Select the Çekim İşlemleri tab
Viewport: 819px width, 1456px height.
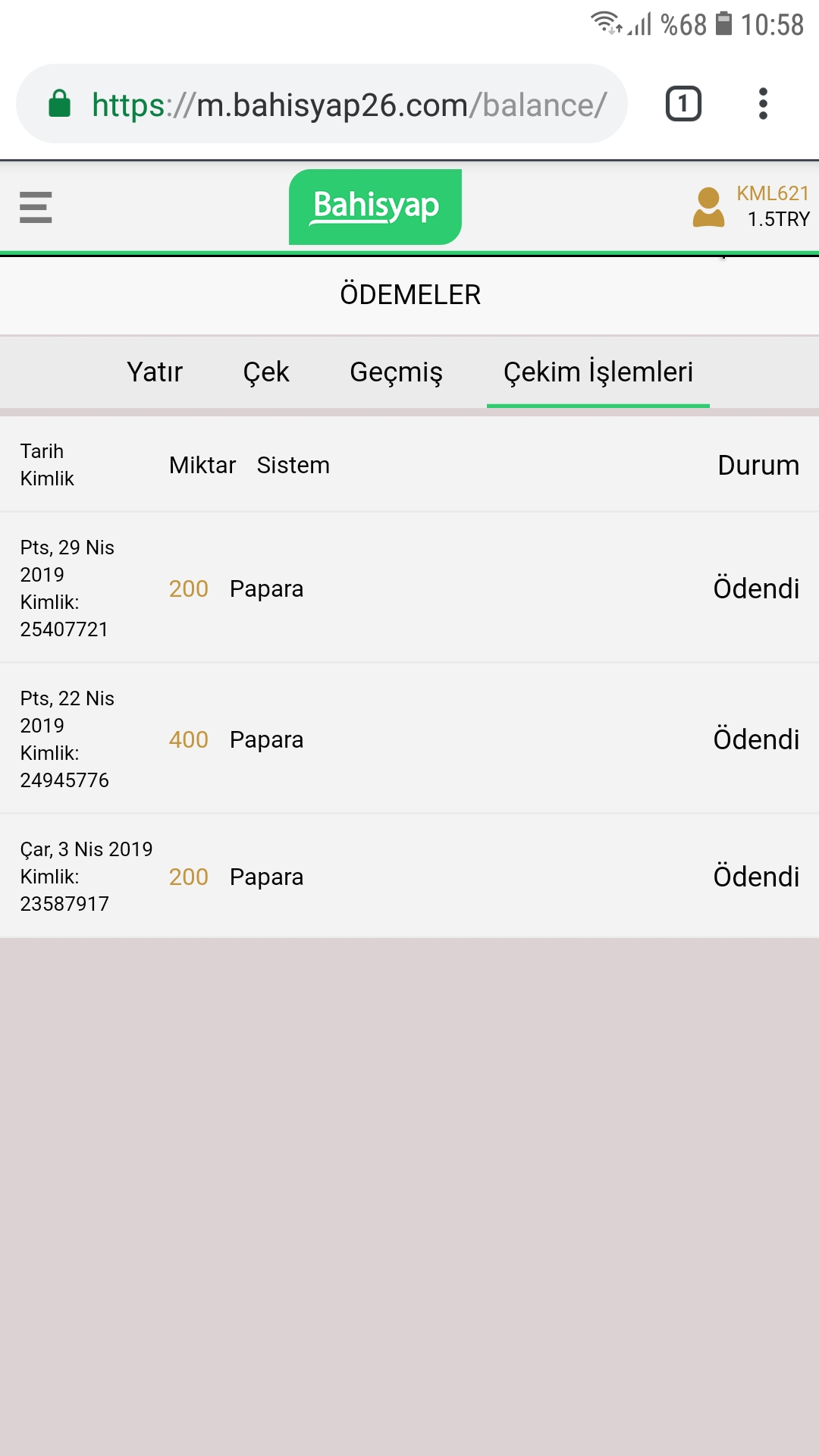point(598,372)
